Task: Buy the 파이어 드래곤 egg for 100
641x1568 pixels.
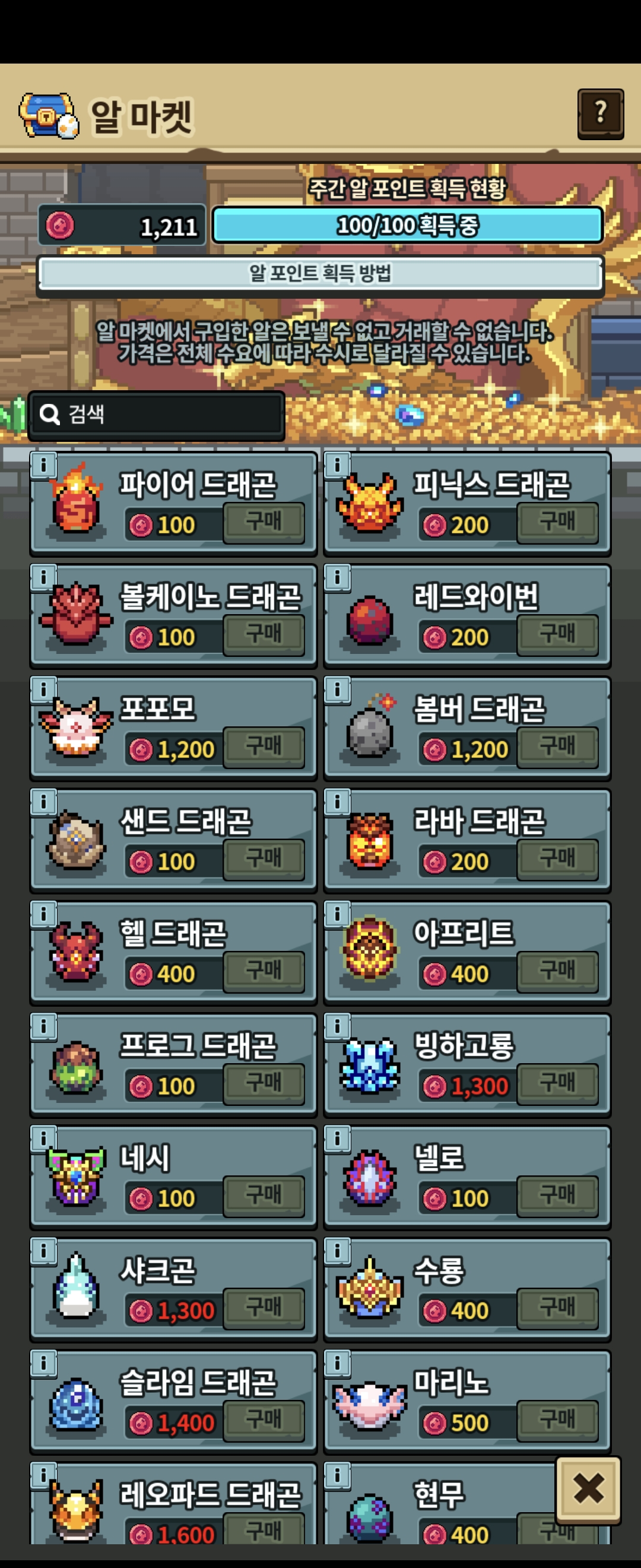Action: coord(264,522)
